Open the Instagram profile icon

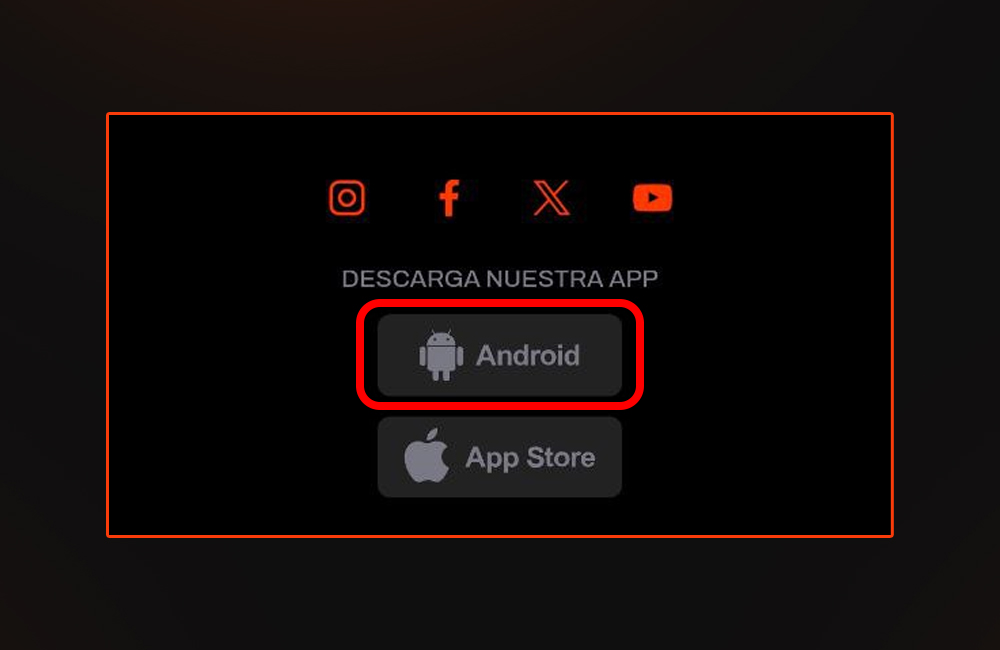(347, 198)
